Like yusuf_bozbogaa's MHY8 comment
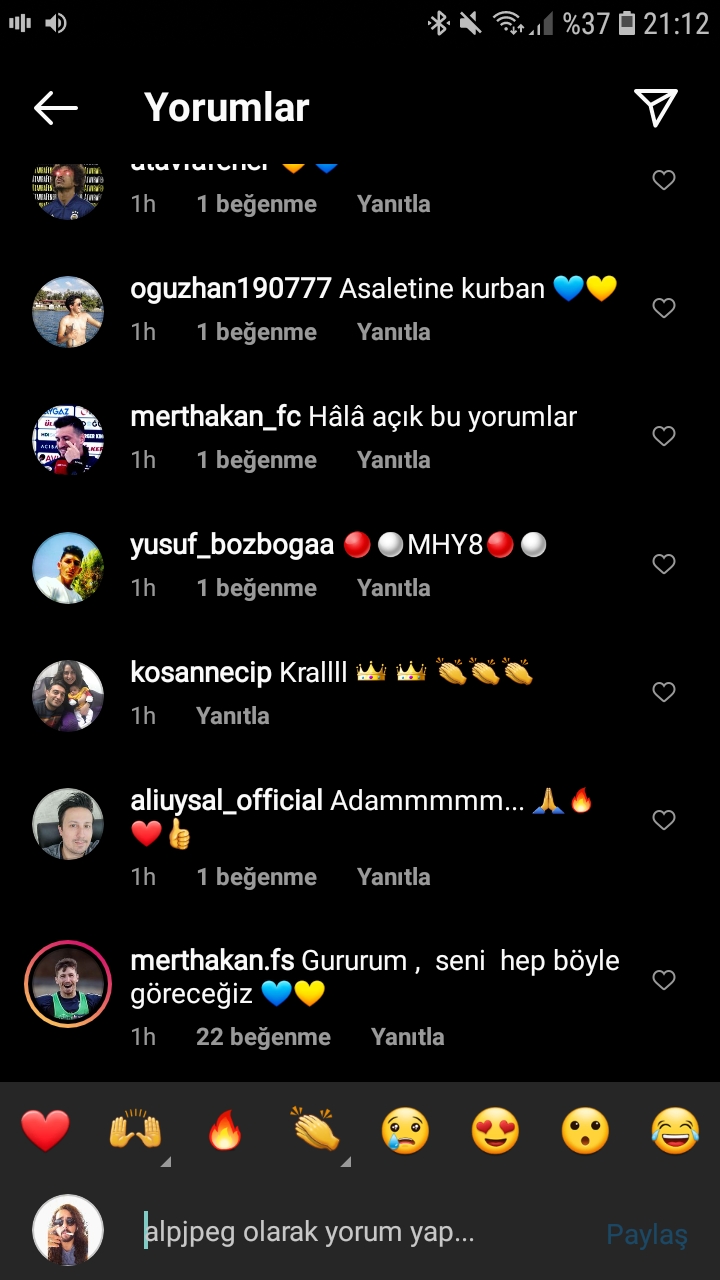The width and height of the screenshot is (720, 1280). coord(664,564)
